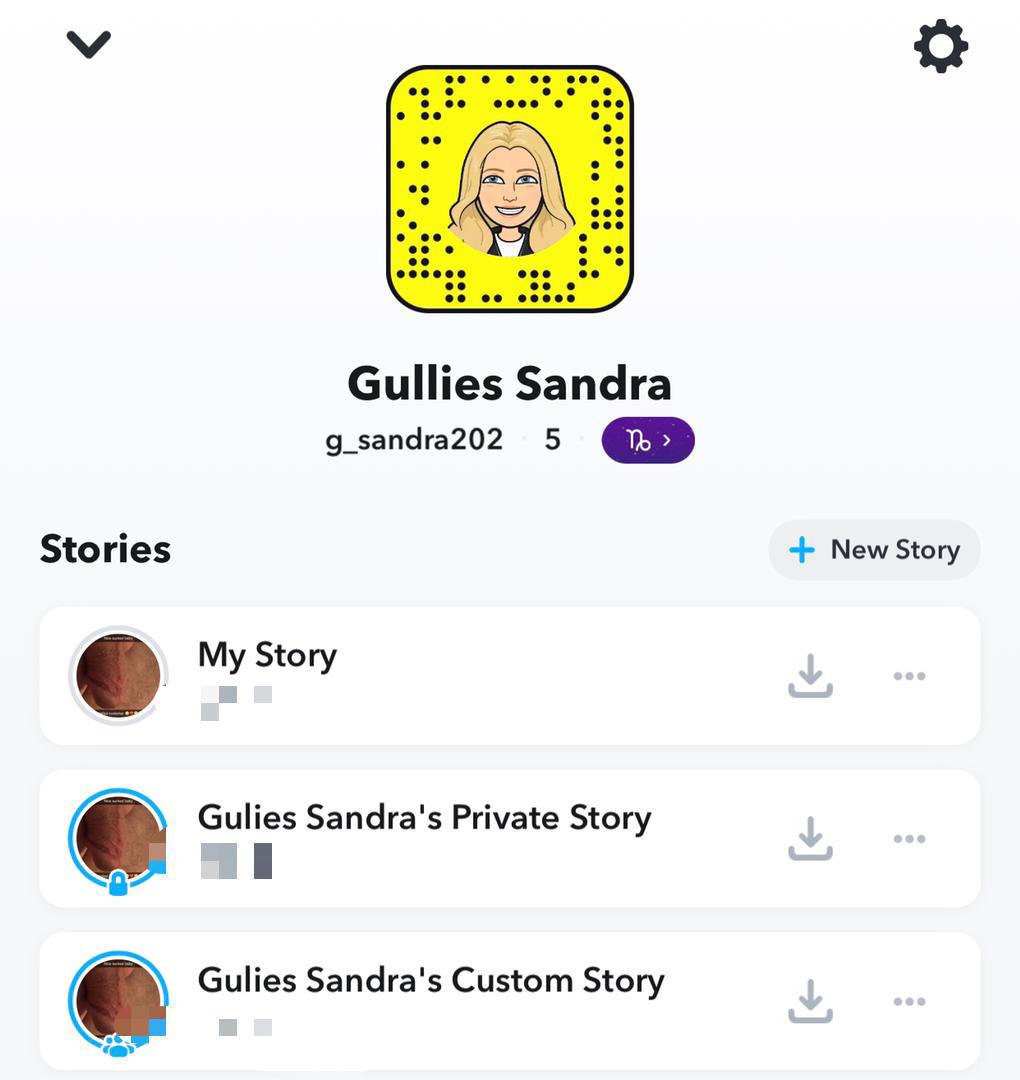Open the settings gear
The height and width of the screenshot is (1080, 1020).
click(941, 46)
